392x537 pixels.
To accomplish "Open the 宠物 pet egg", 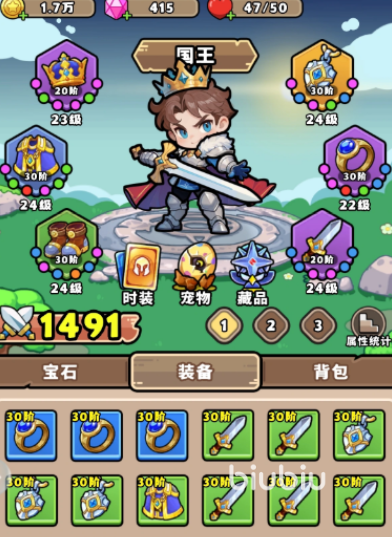I will (x=195, y=273).
